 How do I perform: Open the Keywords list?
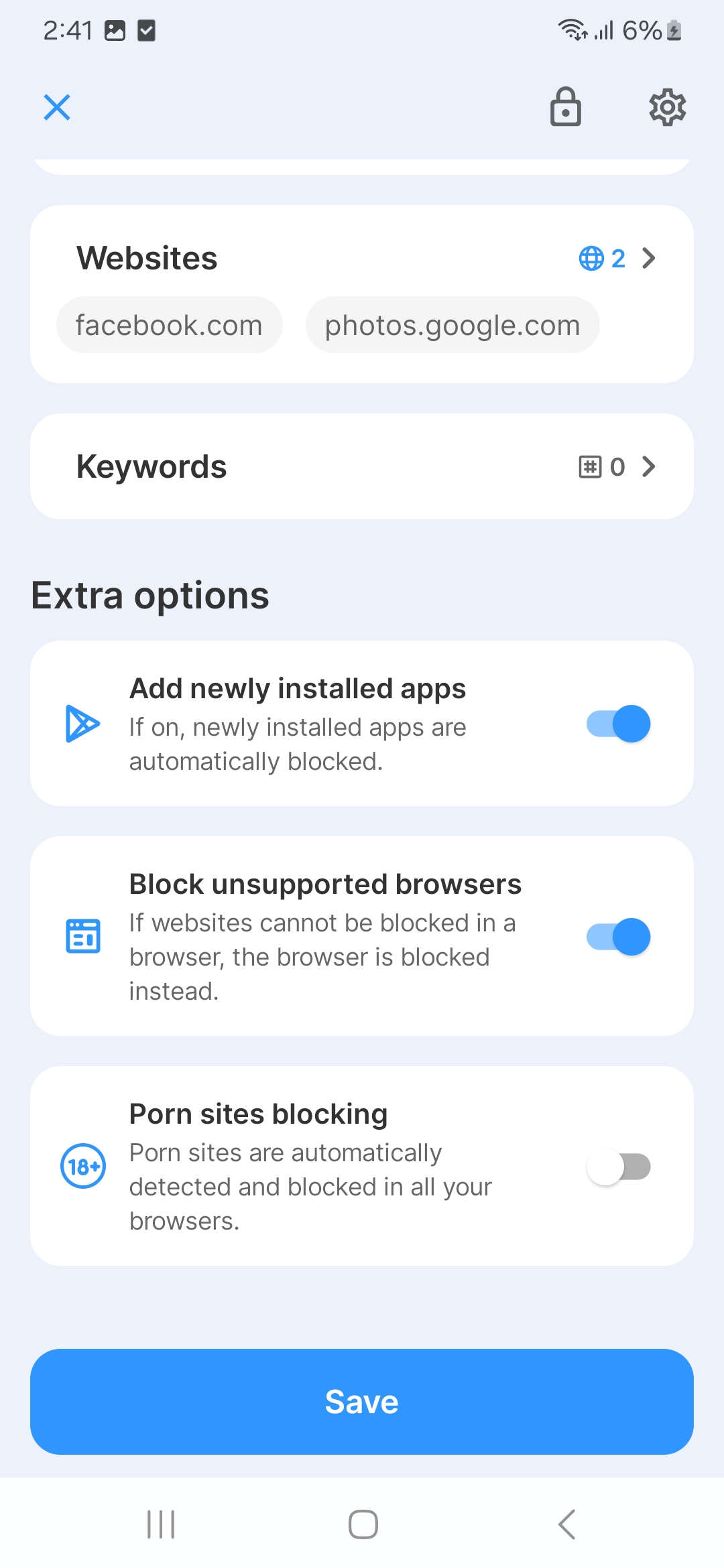(x=617, y=466)
